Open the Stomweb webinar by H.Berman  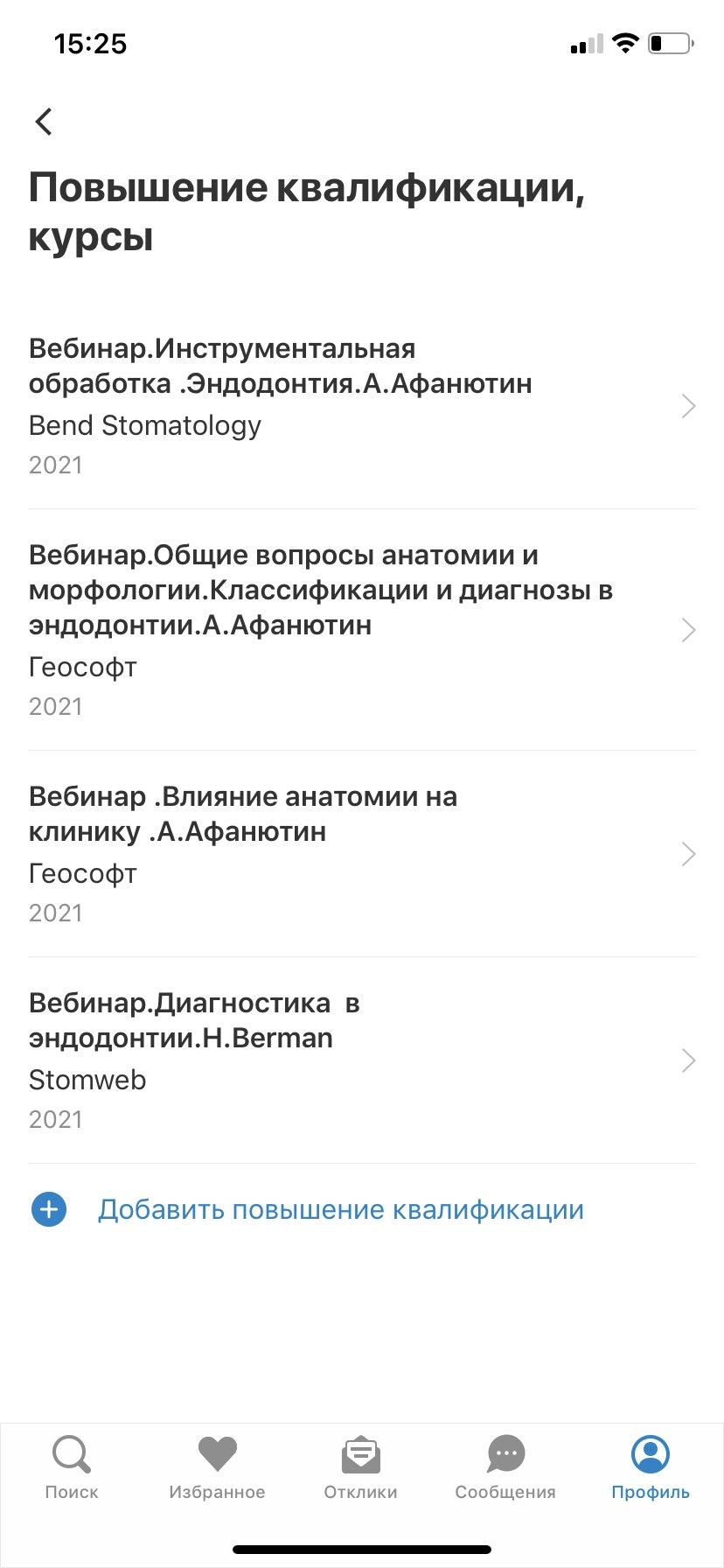[362, 1060]
